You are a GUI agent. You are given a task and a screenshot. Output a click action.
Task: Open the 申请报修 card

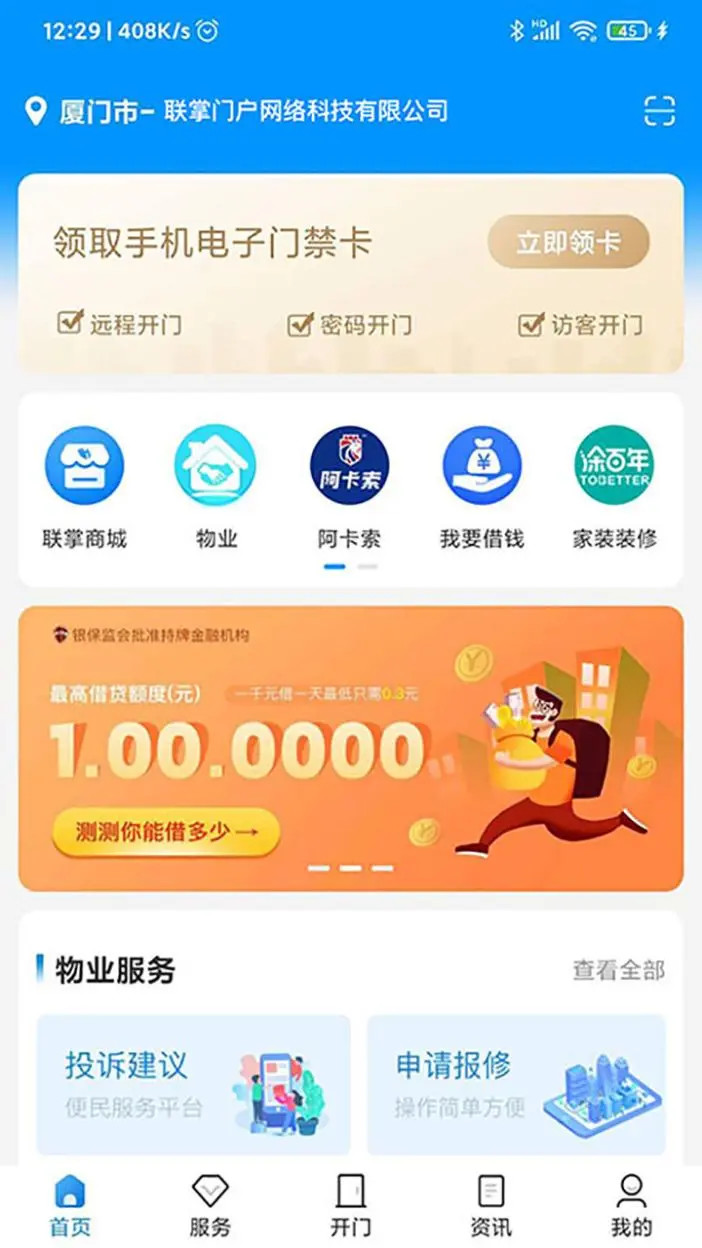click(516, 1085)
